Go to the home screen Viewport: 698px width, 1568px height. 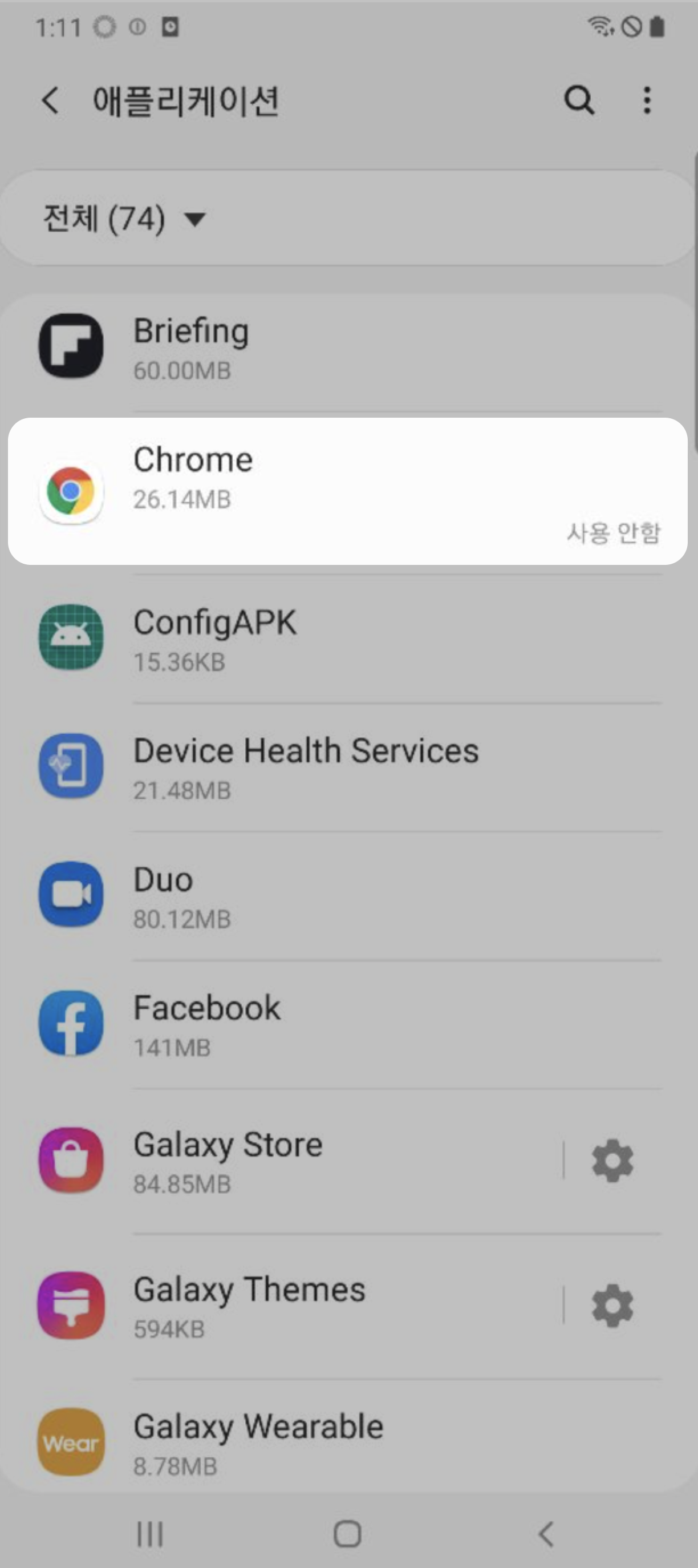tap(347, 1533)
